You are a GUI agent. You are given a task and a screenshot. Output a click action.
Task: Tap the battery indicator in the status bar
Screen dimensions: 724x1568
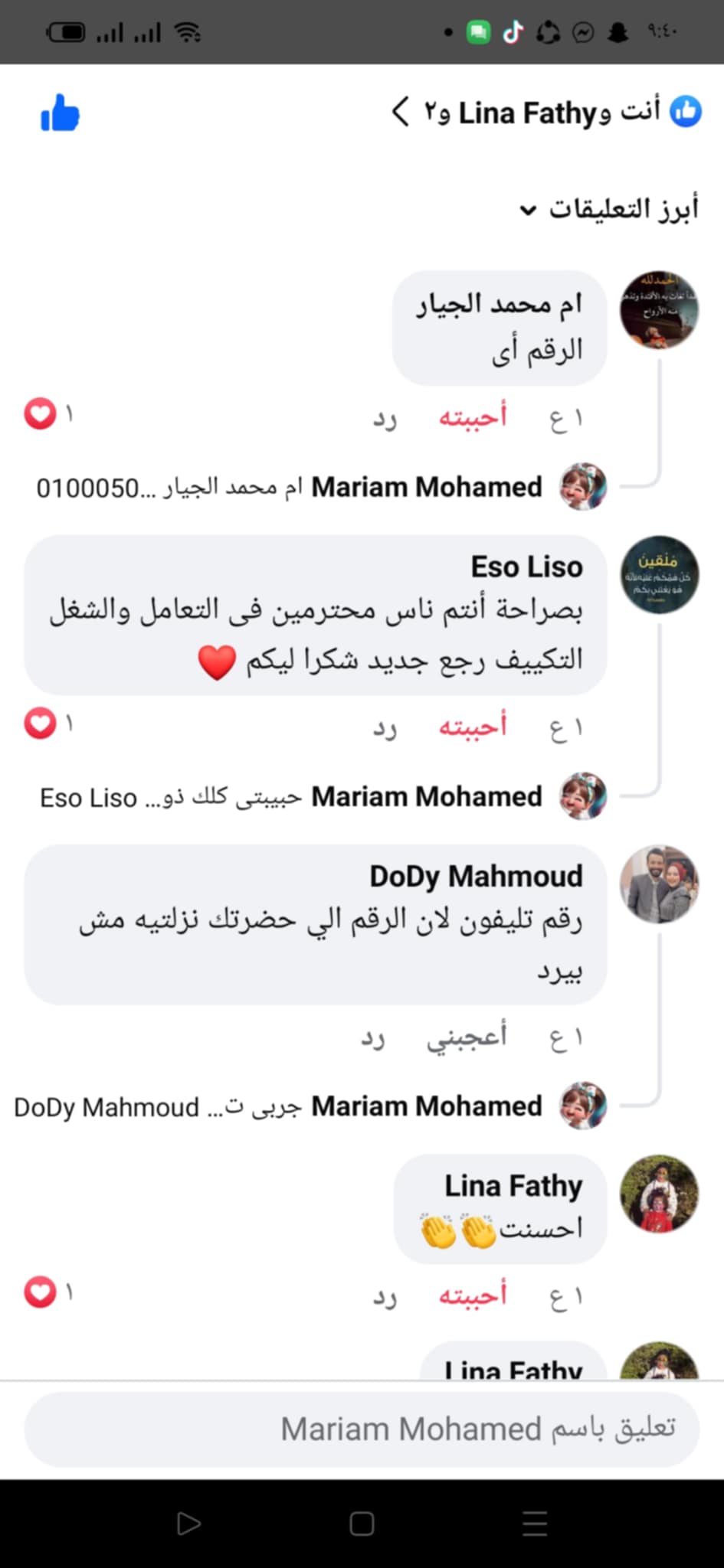coord(67,31)
